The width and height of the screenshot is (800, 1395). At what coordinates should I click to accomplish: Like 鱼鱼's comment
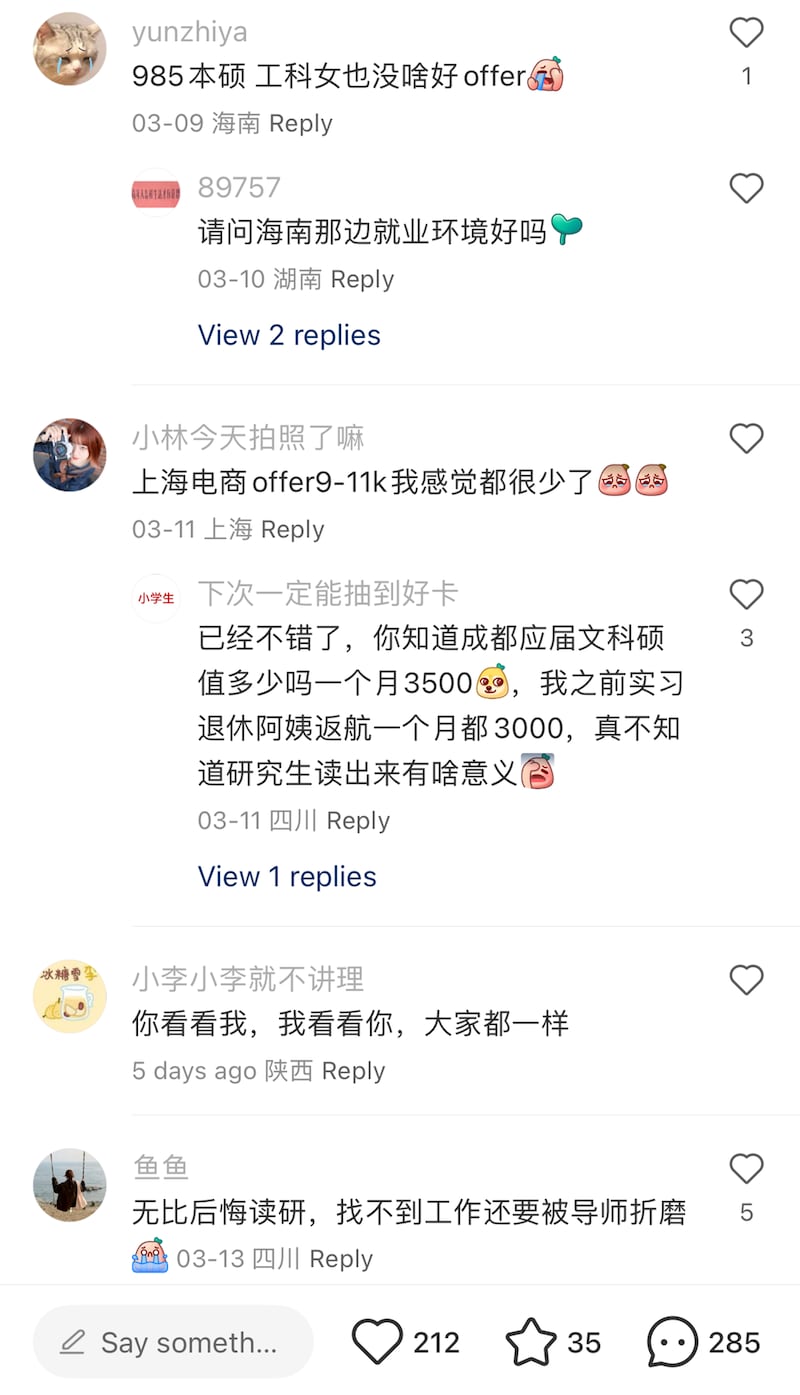click(746, 1169)
